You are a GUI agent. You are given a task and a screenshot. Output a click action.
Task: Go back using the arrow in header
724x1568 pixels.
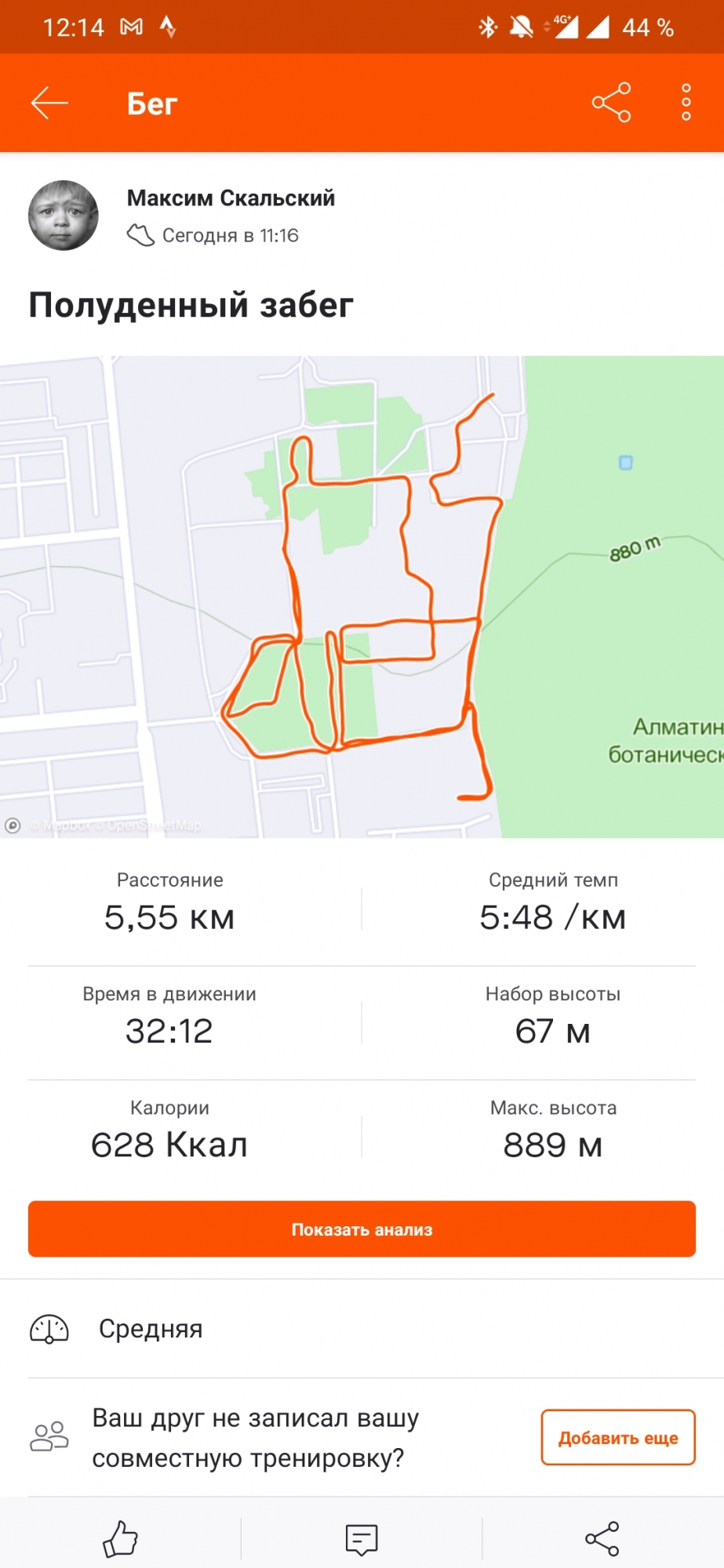pyautogui.click(x=49, y=103)
